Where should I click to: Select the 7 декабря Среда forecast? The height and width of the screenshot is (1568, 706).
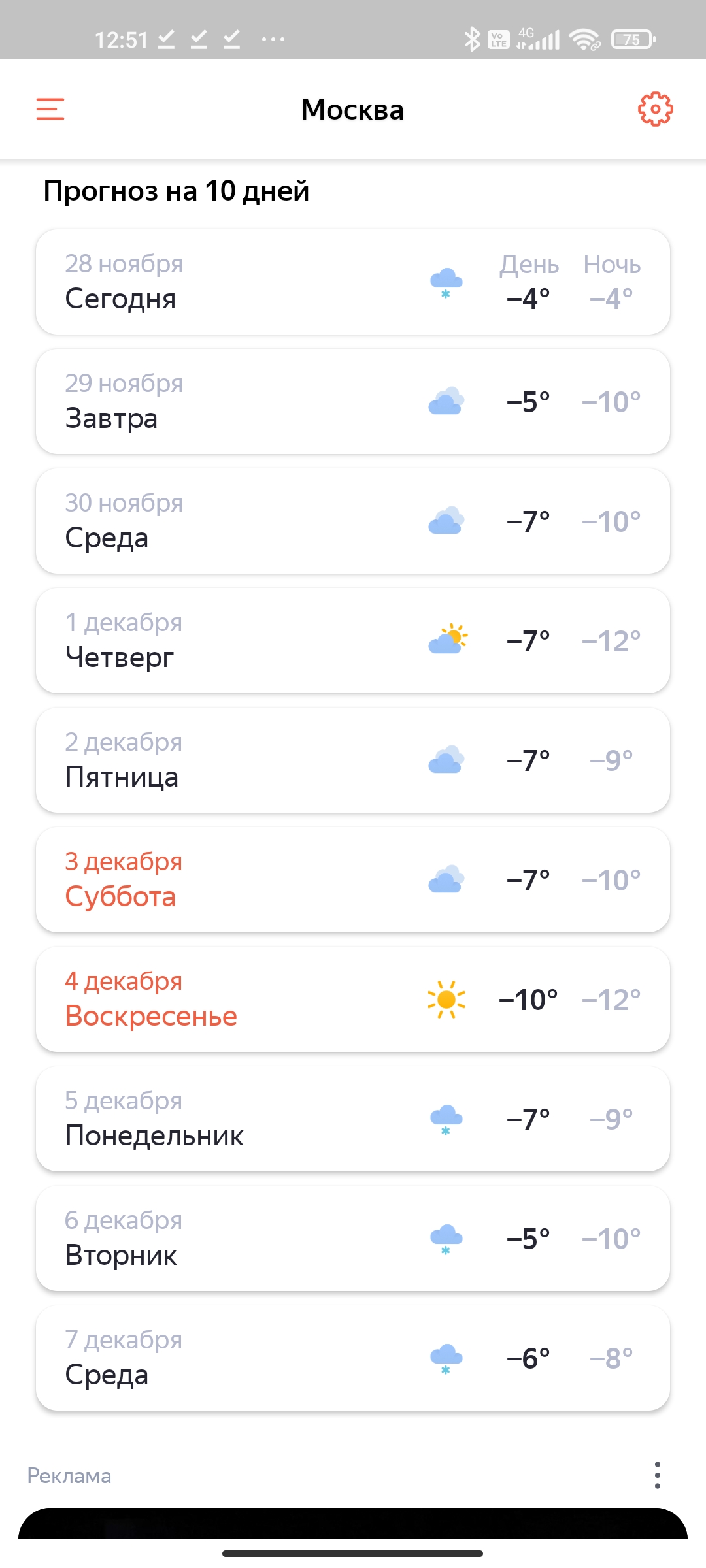pos(353,1358)
